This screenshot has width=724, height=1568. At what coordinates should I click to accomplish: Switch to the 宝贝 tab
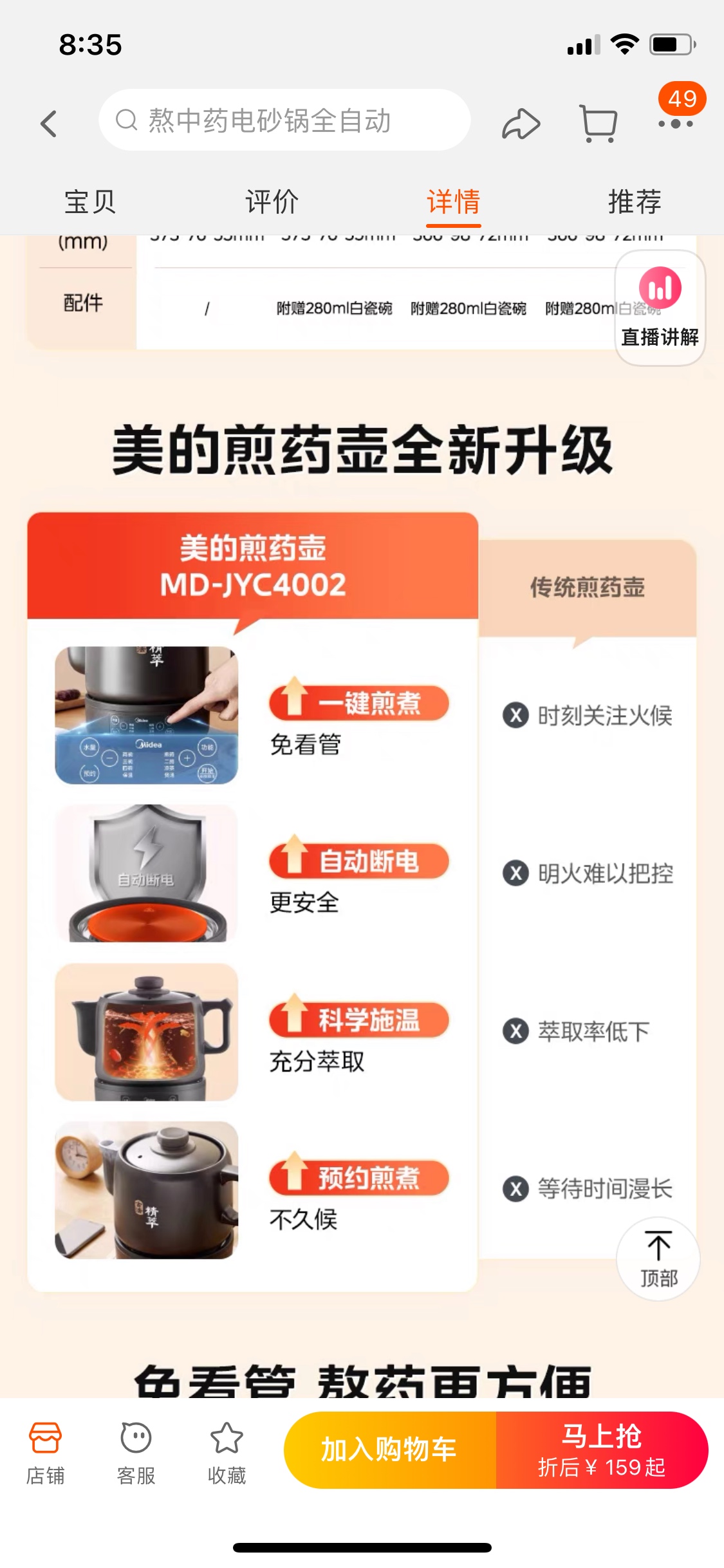tap(90, 202)
